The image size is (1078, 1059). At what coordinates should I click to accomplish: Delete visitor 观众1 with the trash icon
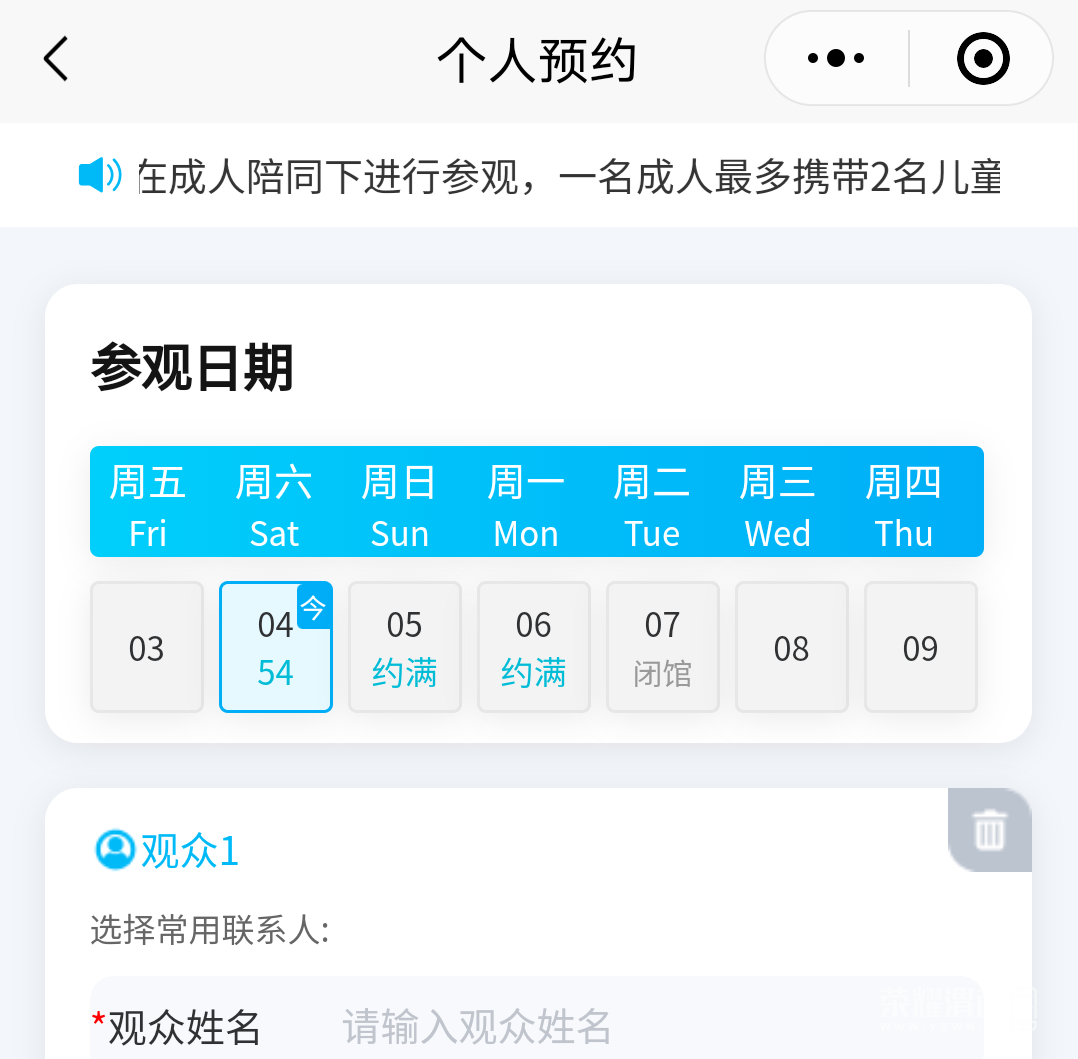(989, 830)
